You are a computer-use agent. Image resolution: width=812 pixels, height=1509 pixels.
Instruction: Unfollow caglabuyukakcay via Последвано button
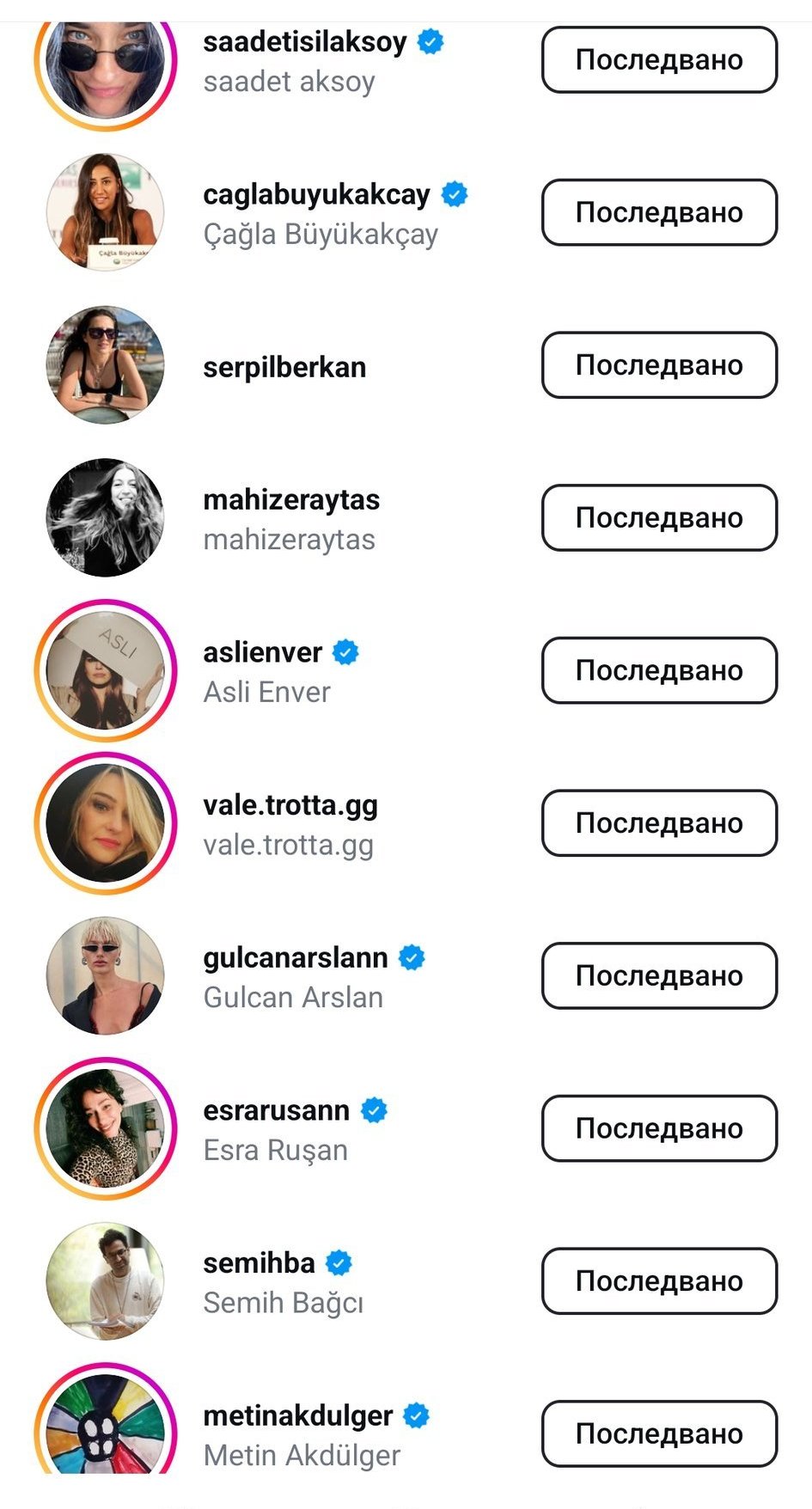coord(659,212)
